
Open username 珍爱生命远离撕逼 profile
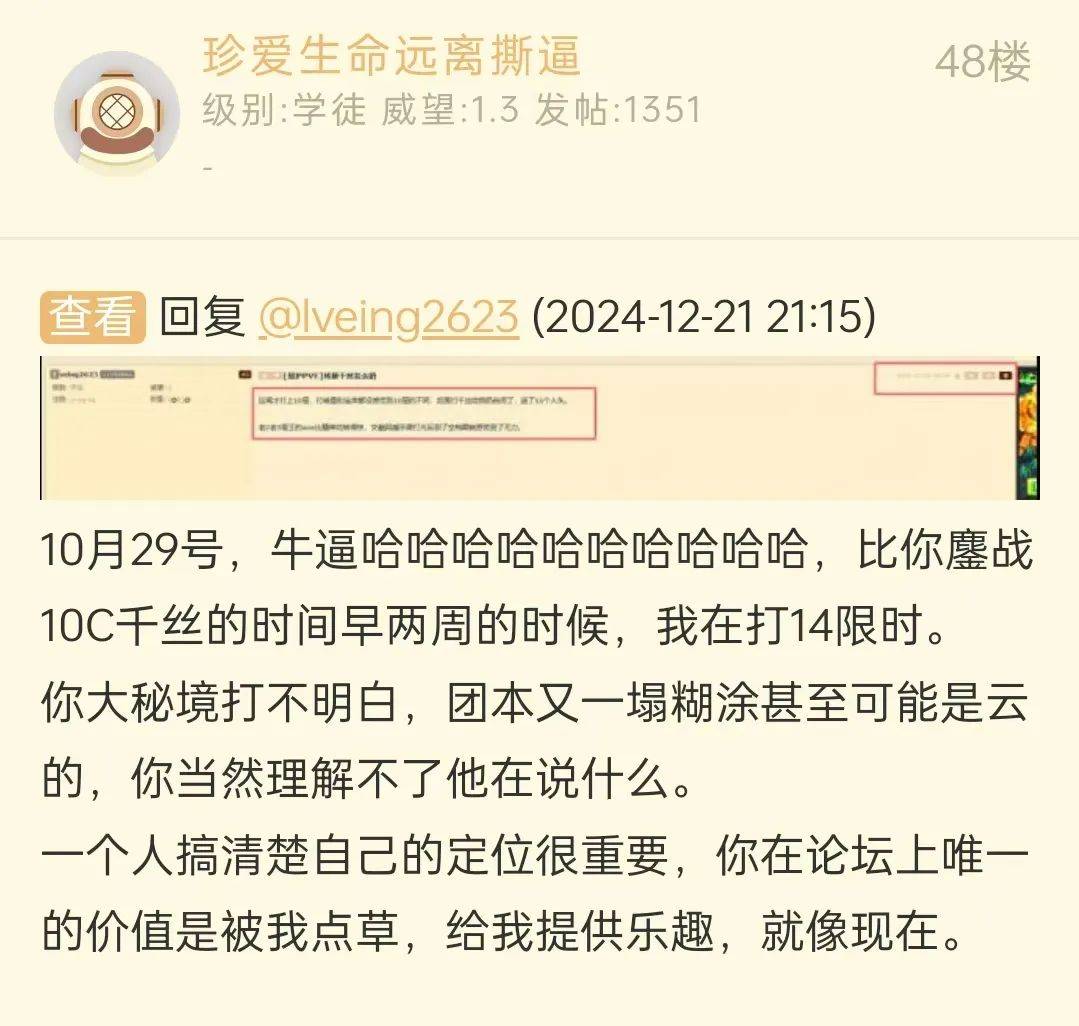pos(391,57)
